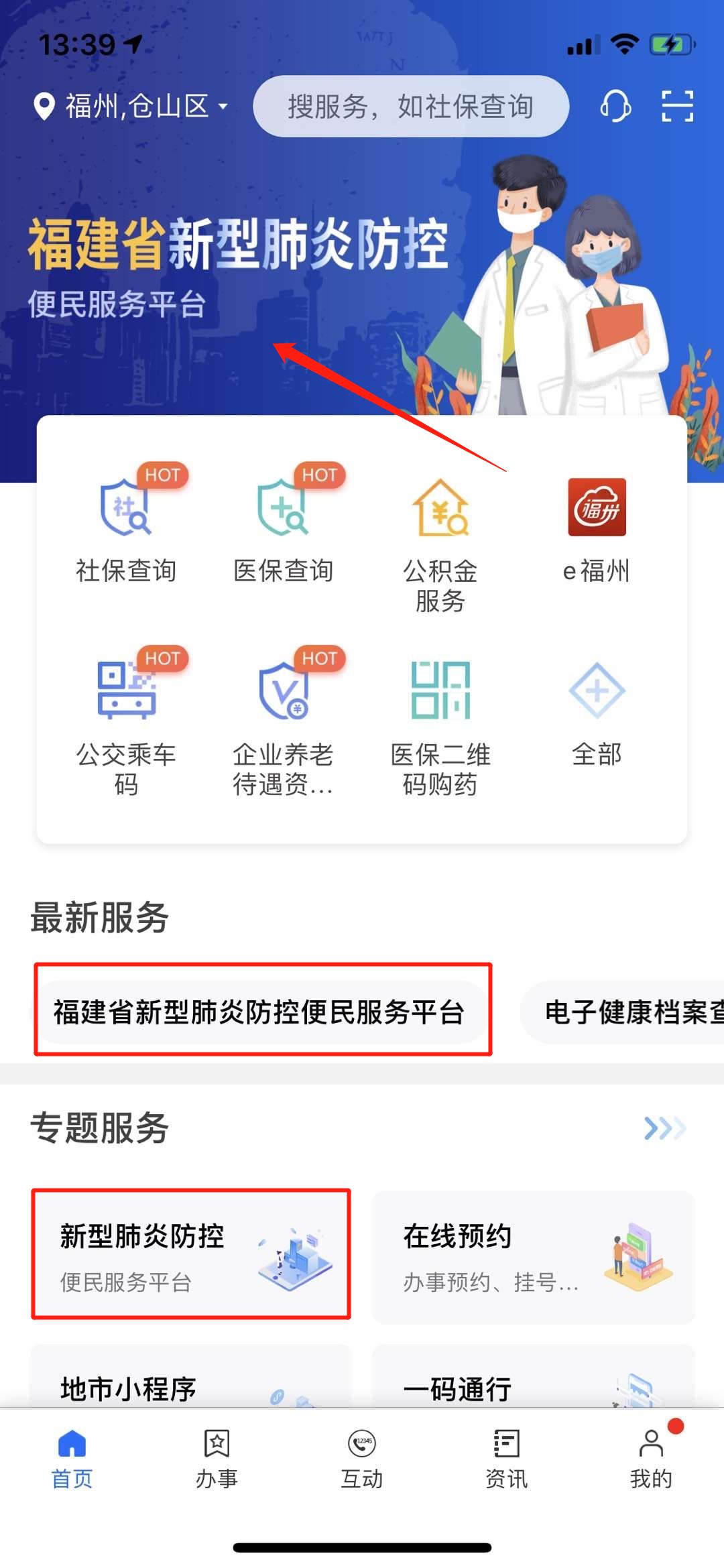724x1568 pixels.
Task: Open the 福州,仓山区 location dropdown
Action: click(131, 106)
